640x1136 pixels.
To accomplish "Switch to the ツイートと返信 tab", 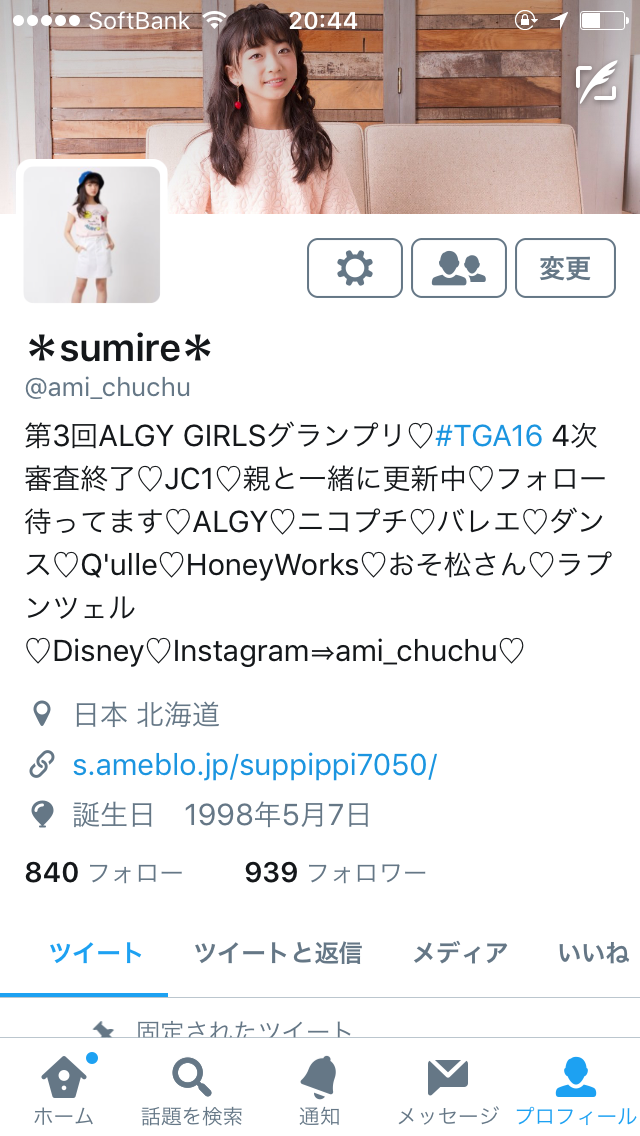I will tap(278, 953).
